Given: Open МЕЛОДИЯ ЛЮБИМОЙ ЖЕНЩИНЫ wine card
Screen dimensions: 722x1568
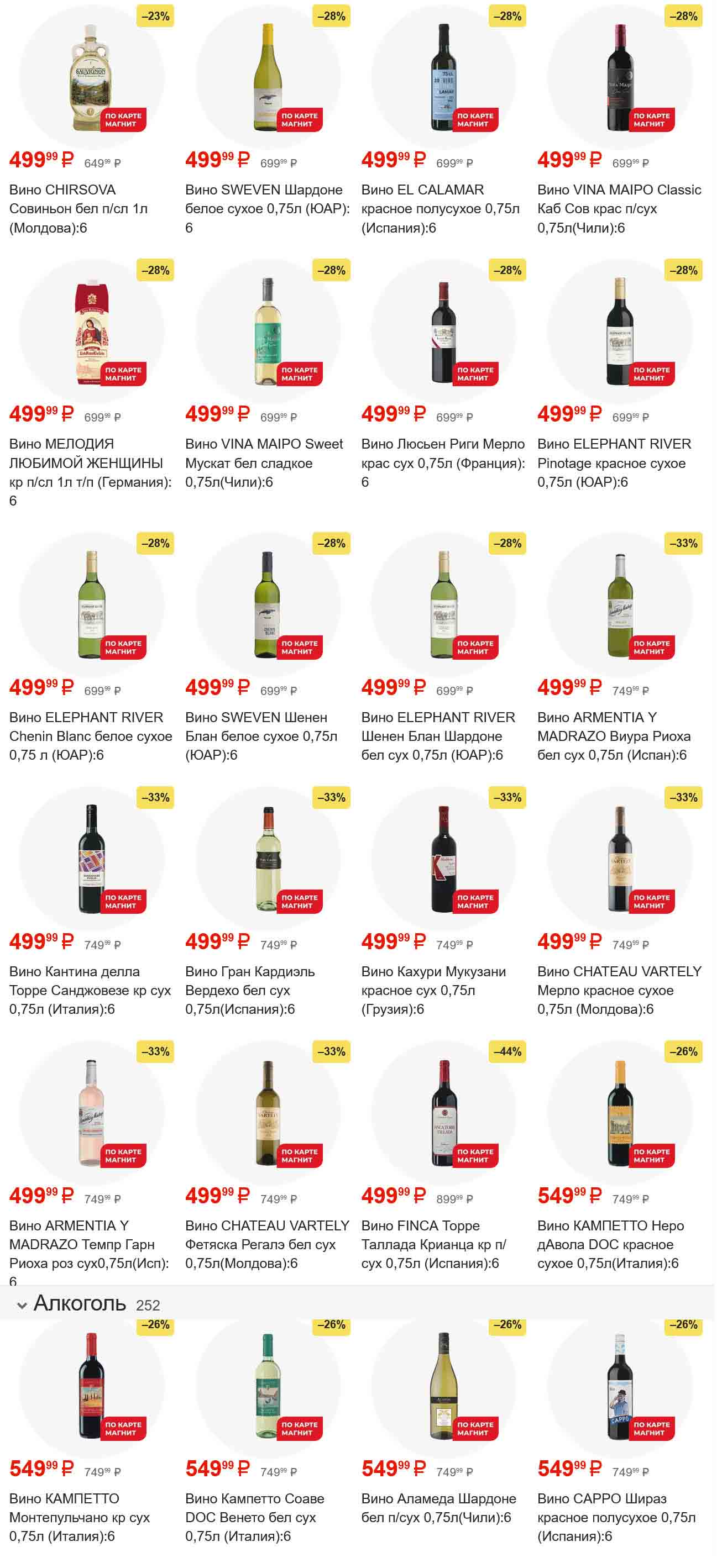Looking at the screenshot, I should pyautogui.click(x=91, y=332).
